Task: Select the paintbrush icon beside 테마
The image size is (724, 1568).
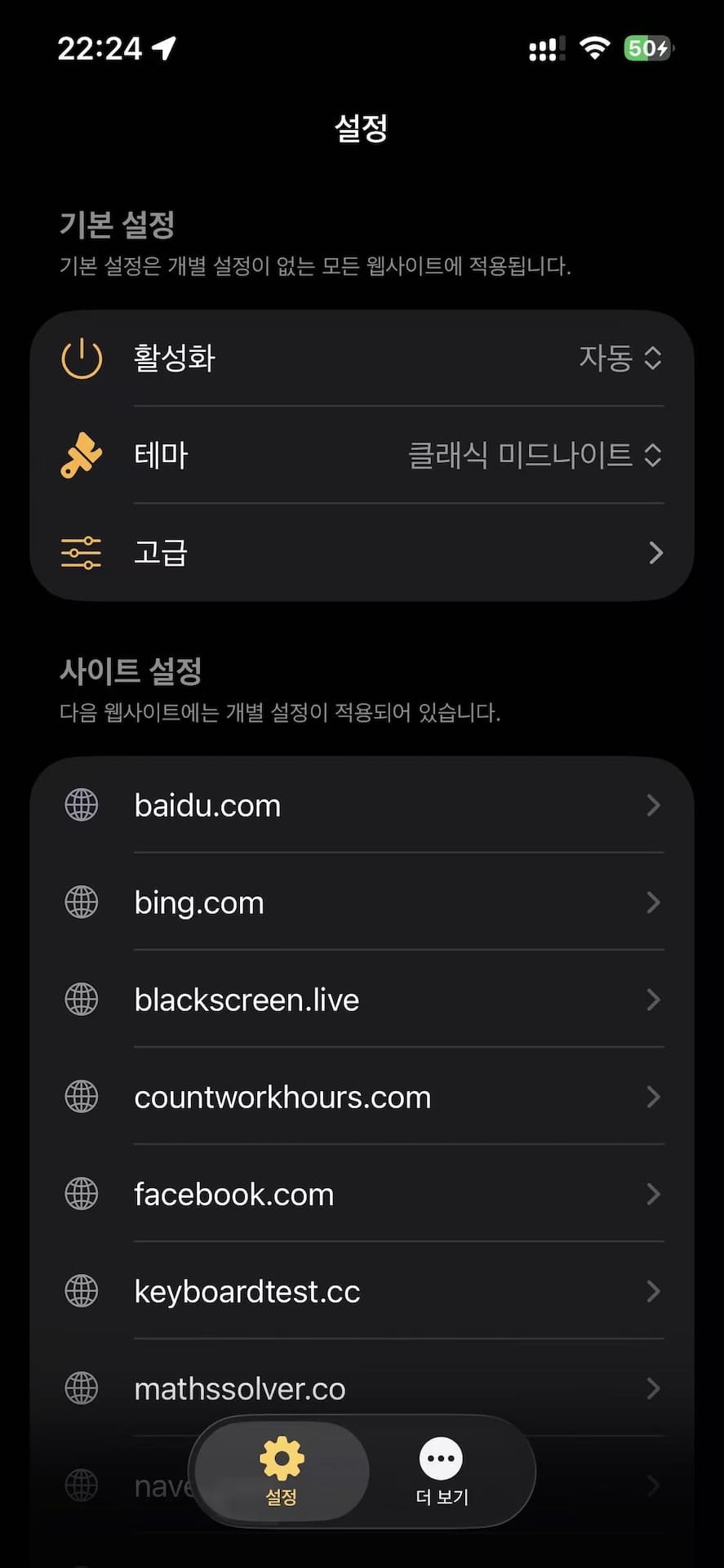Action: (x=79, y=455)
